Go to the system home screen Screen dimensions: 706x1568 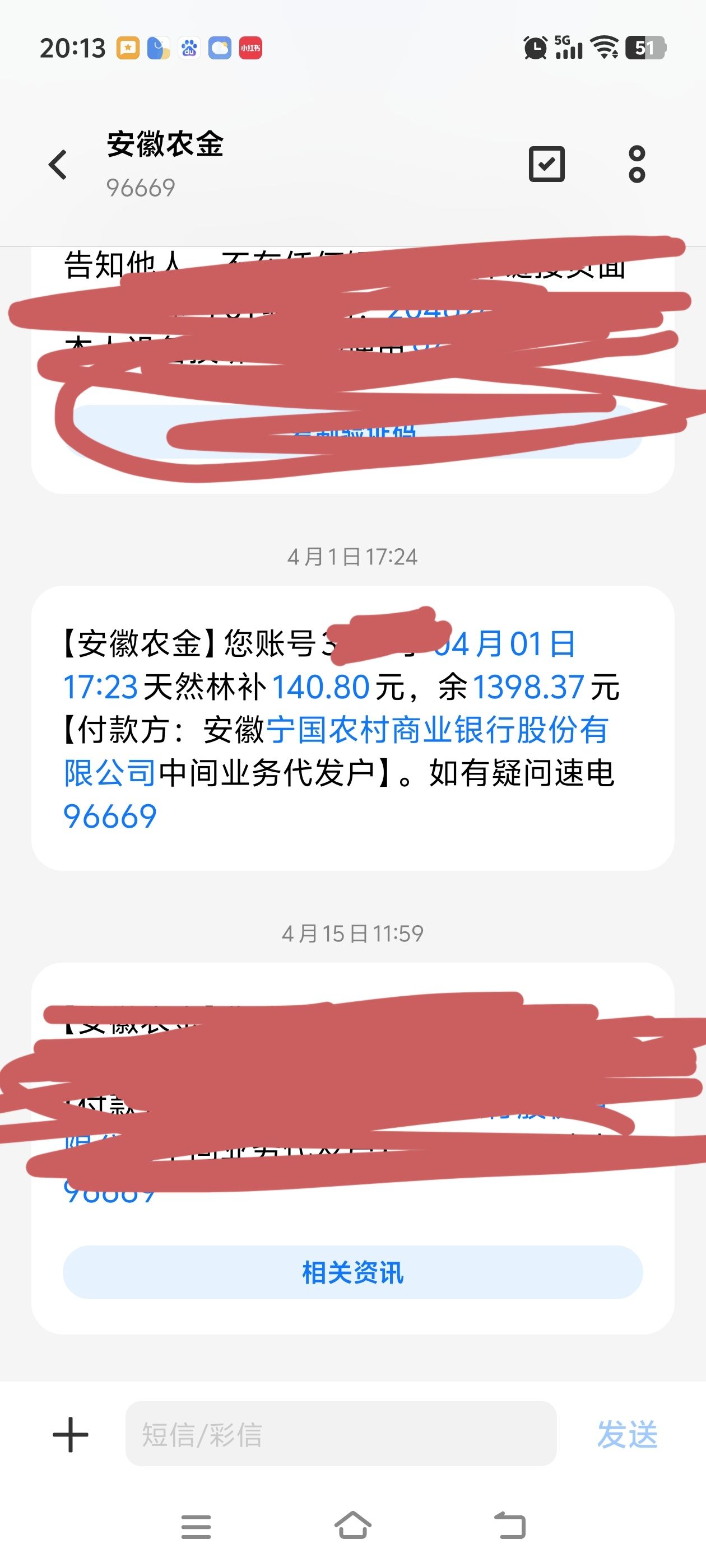coord(352,1526)
